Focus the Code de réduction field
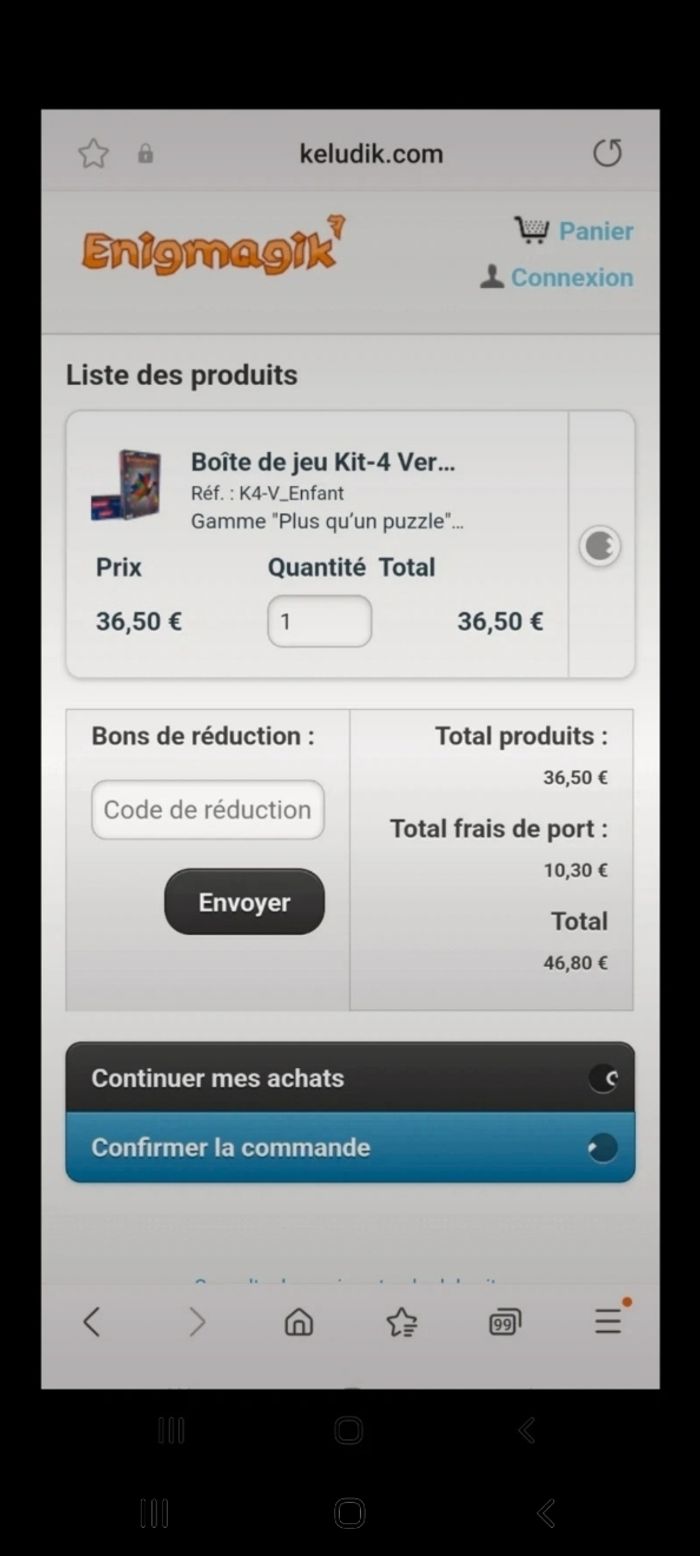 [208, 809]
